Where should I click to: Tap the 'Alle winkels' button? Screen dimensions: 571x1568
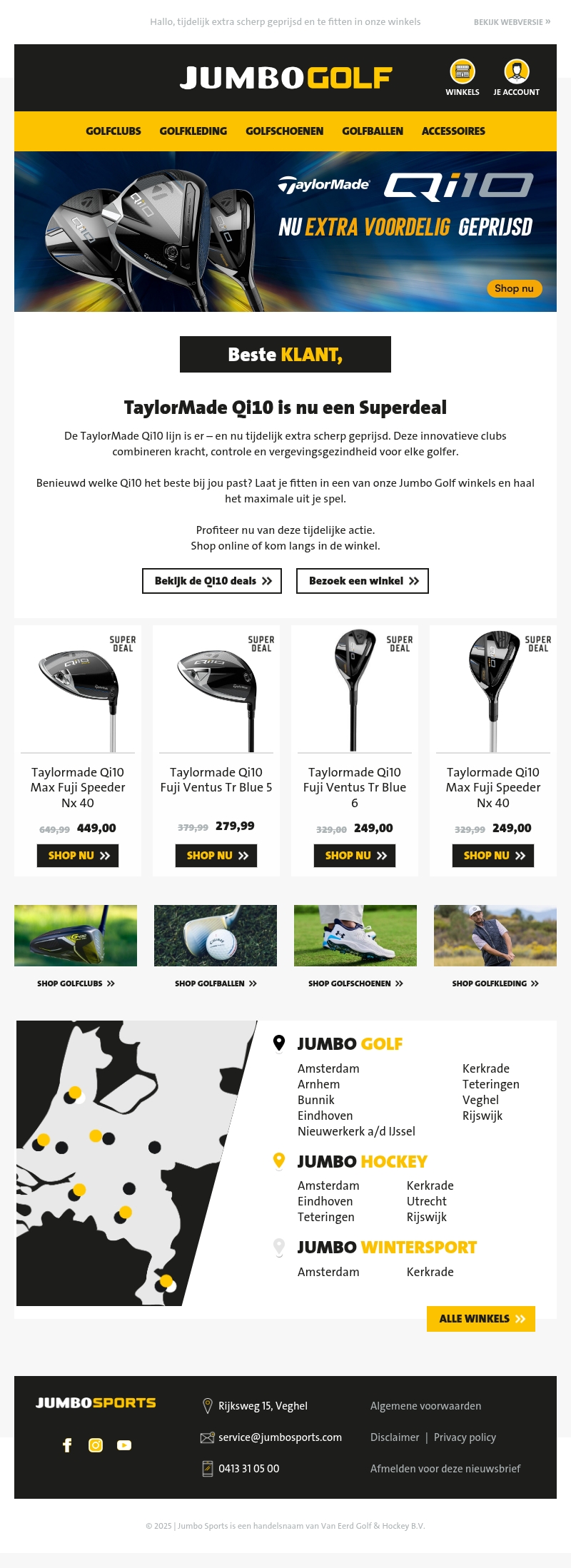click(481, 1319)
